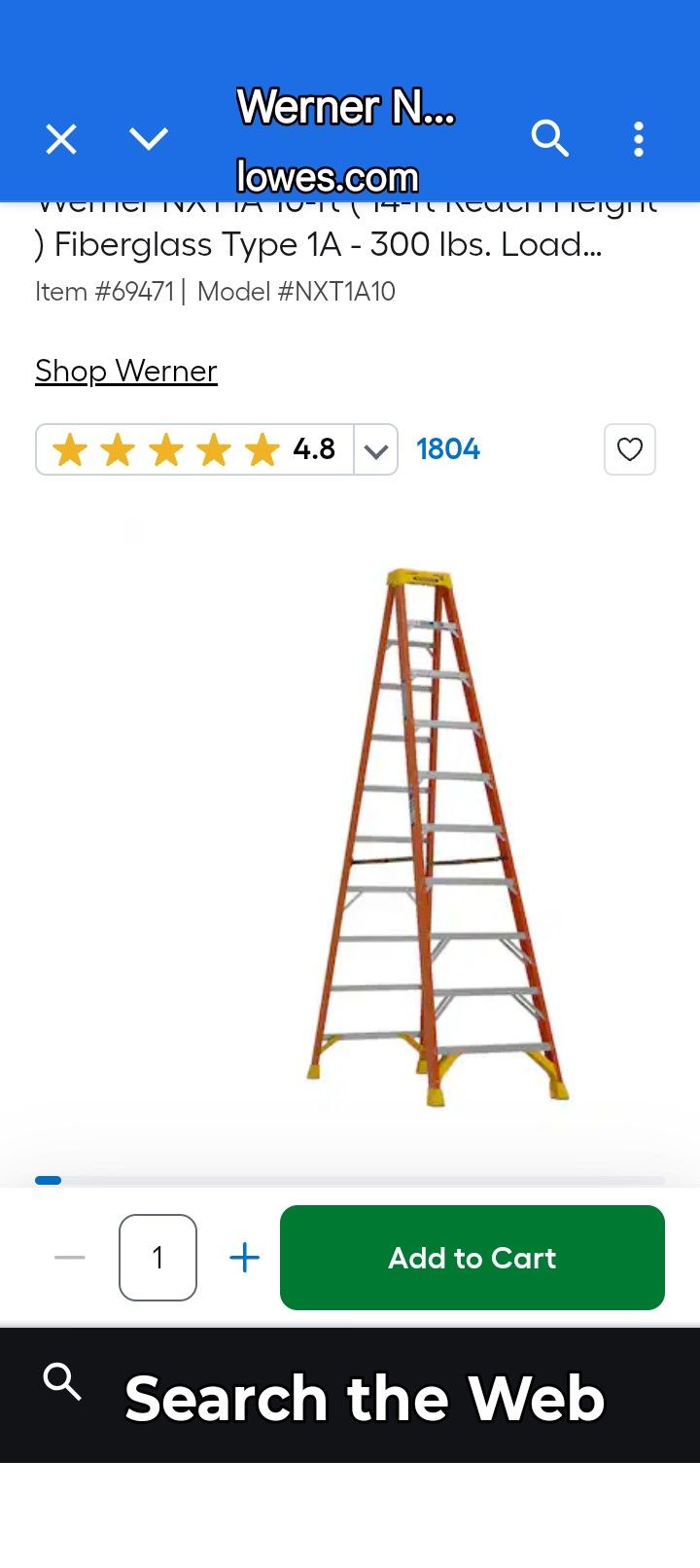Tap Search the Web bar

pyautogui.click(x=350, y=1397)
